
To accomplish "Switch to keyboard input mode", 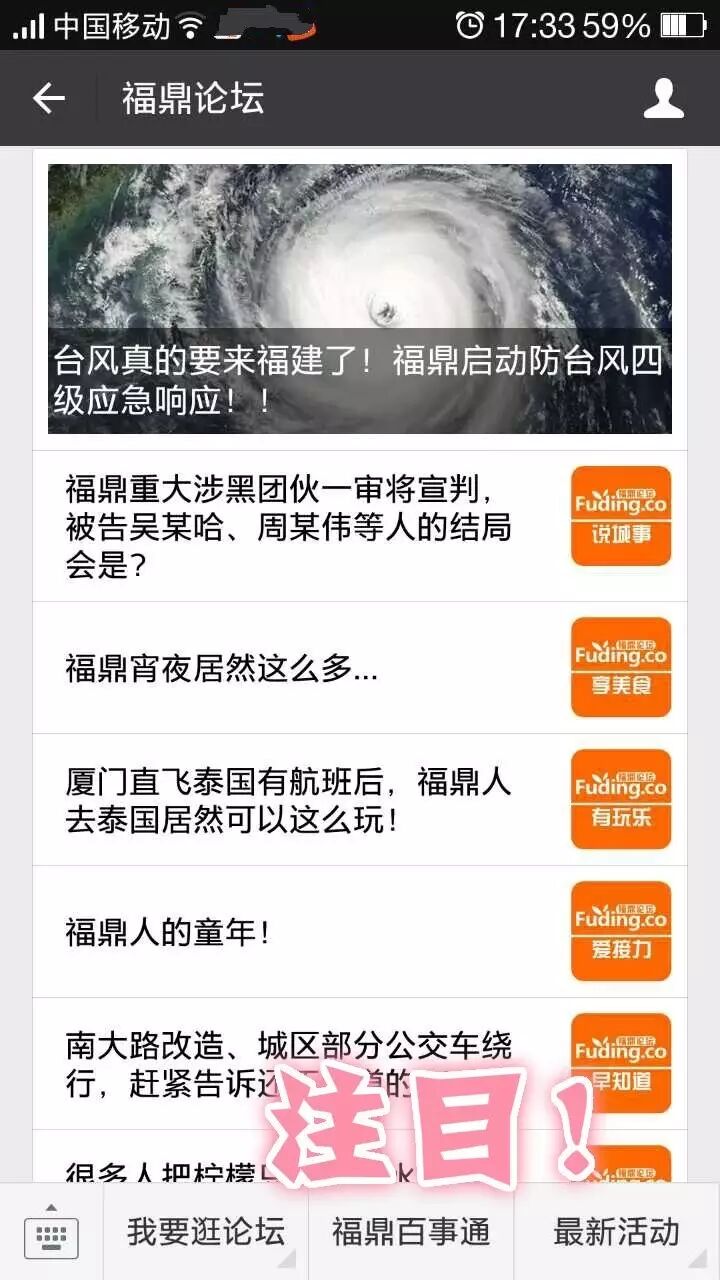I will pos(51,1232).
